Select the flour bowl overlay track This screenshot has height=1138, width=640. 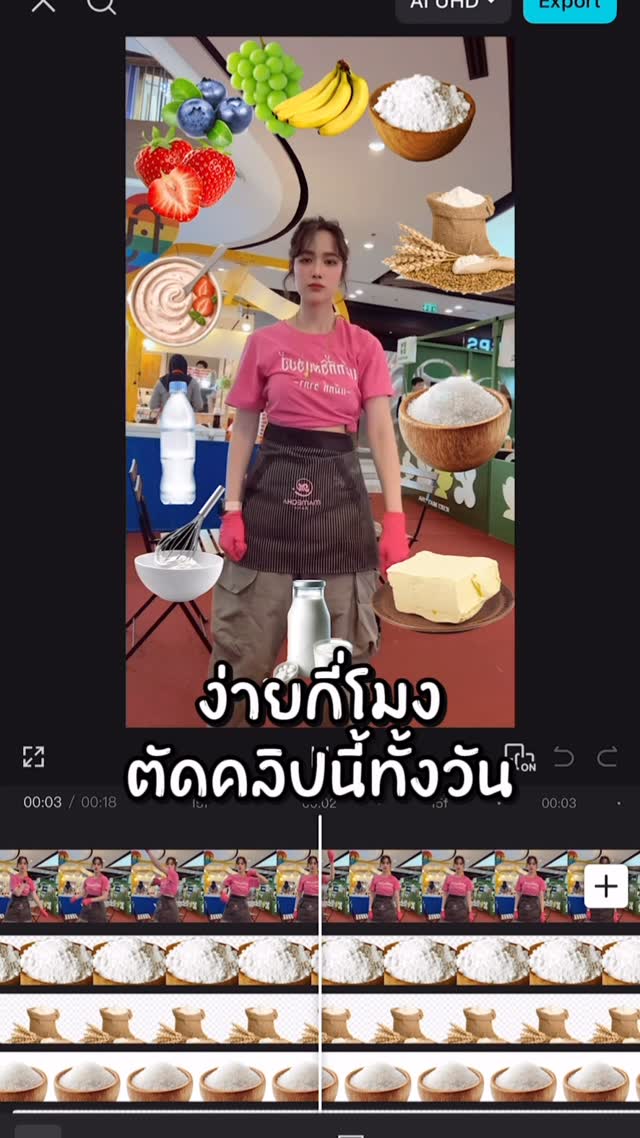click(x=160, y=961)
